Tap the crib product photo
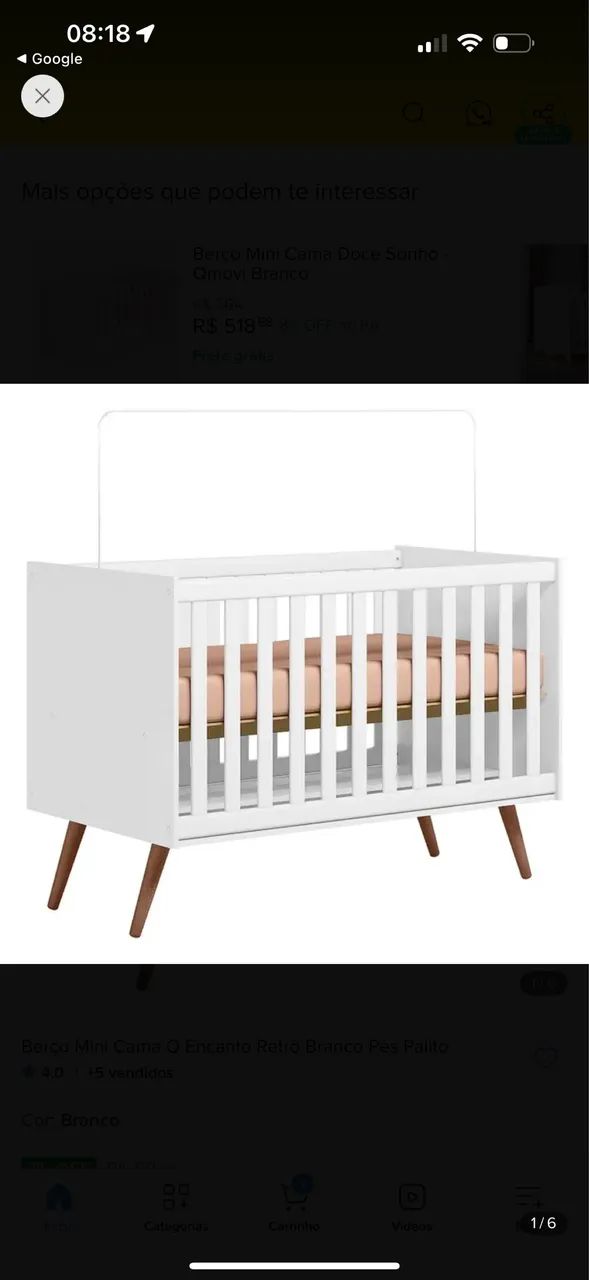The height and width of the screenshot is (1280, 589). click(294, 673)
